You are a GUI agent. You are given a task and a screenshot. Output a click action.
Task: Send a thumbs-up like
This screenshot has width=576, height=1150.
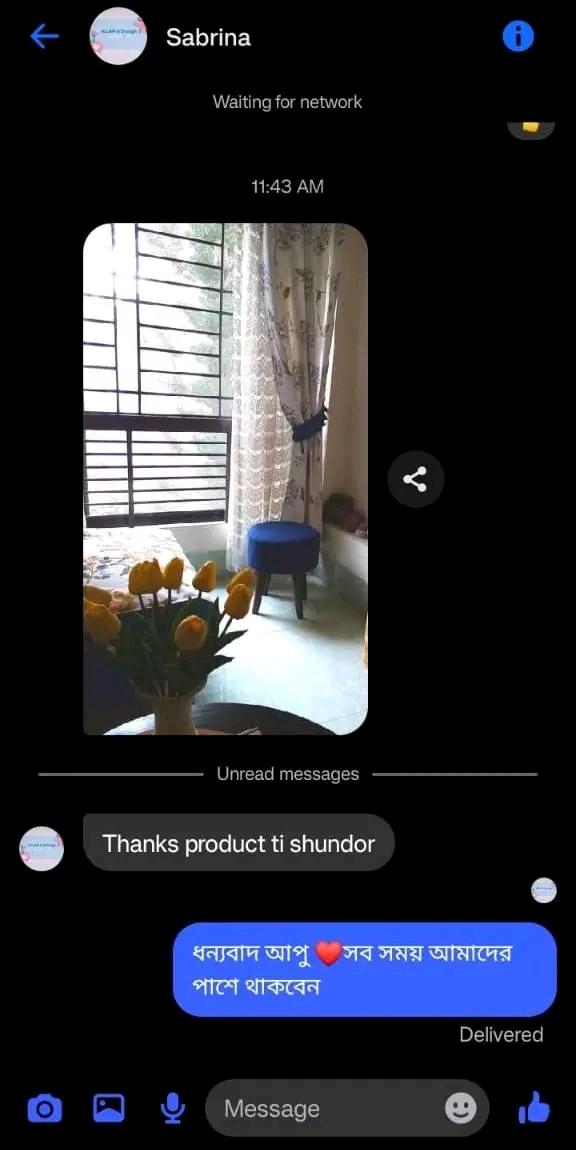[533, 1107]
